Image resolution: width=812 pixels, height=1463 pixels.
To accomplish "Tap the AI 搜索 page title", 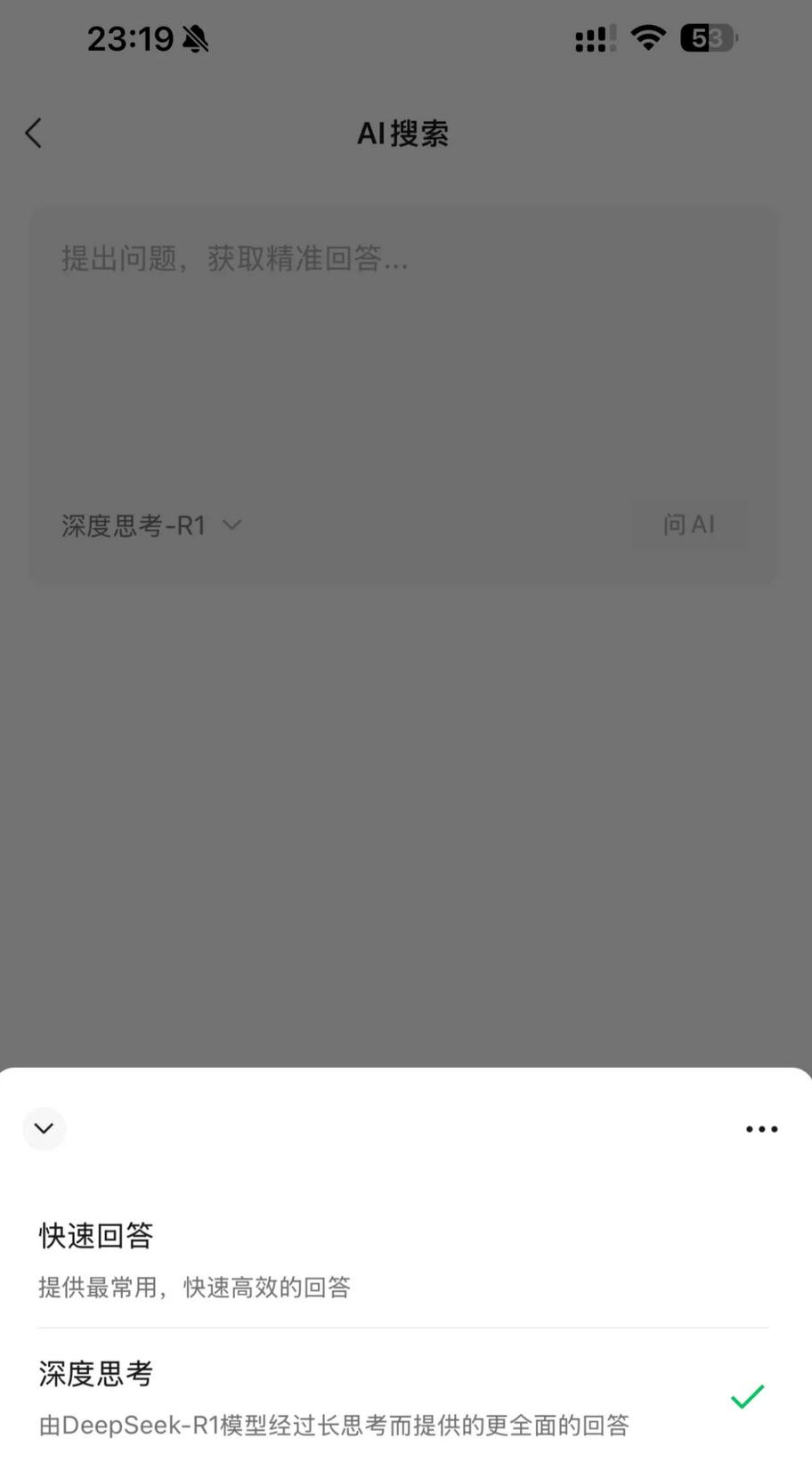I will (402, 133).
